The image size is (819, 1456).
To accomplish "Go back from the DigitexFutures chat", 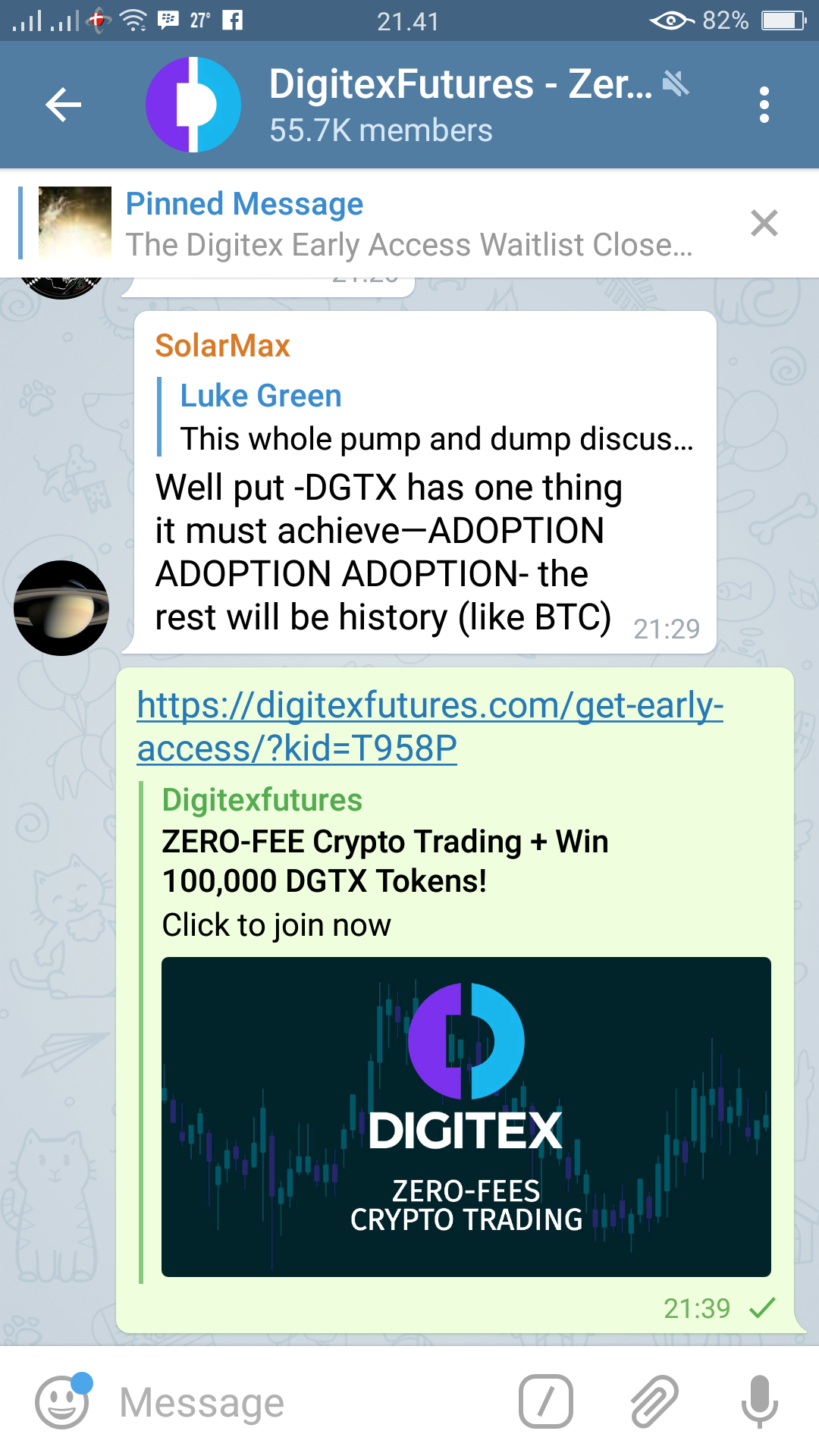I will 64,105.
